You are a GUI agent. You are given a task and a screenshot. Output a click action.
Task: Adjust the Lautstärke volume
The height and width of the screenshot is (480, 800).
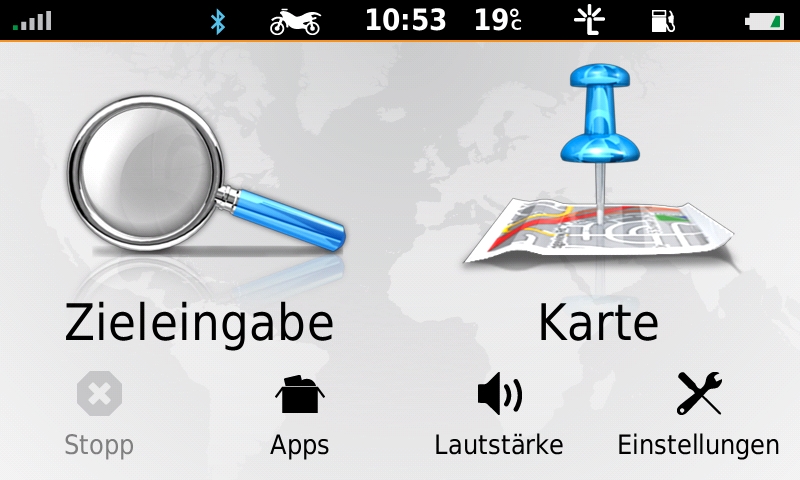click(x=499, y=412)
